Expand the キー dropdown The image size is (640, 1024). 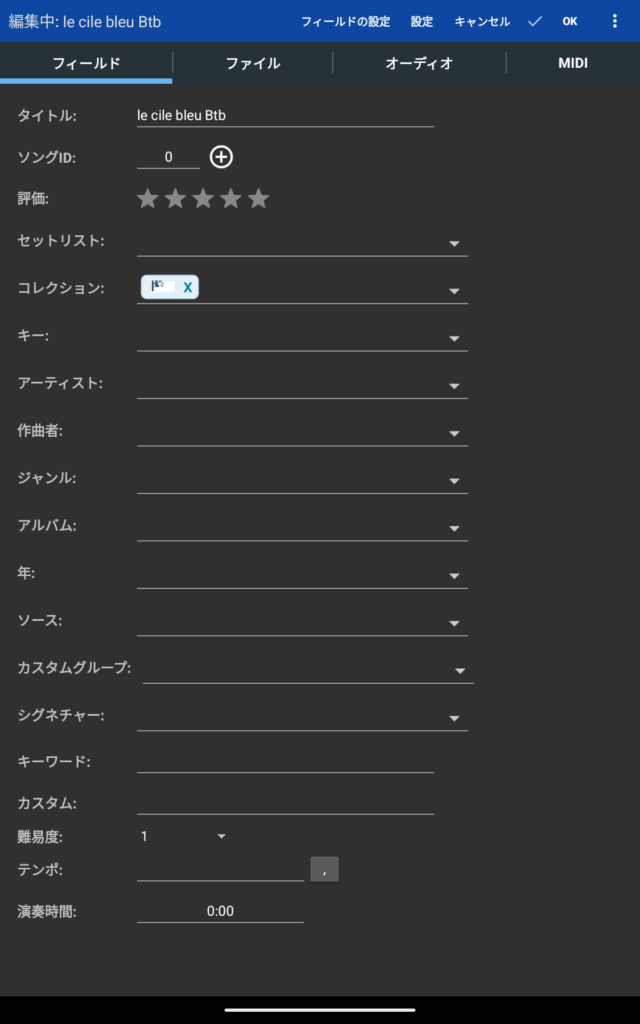point(454,338)
